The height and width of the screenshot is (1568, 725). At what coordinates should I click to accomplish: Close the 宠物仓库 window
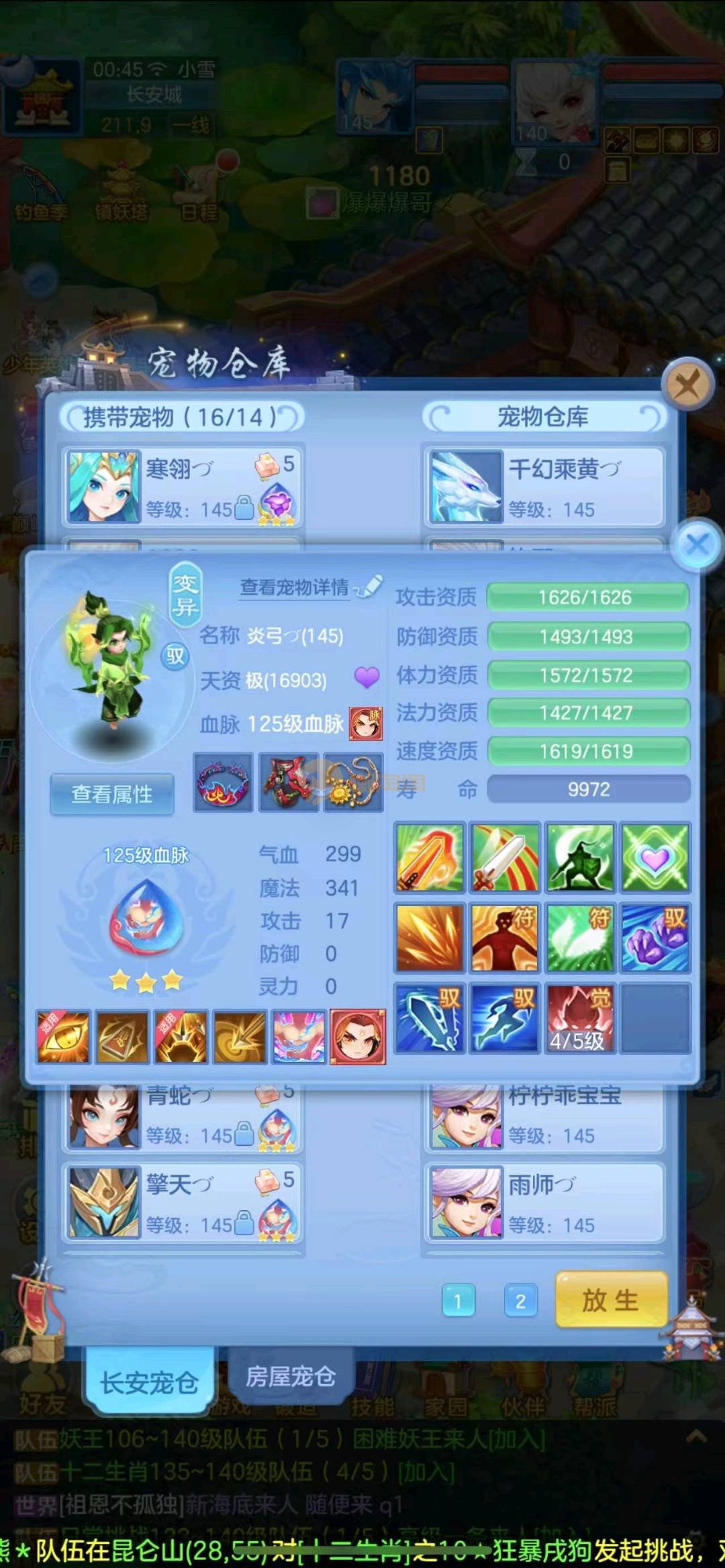click(686, 385)
